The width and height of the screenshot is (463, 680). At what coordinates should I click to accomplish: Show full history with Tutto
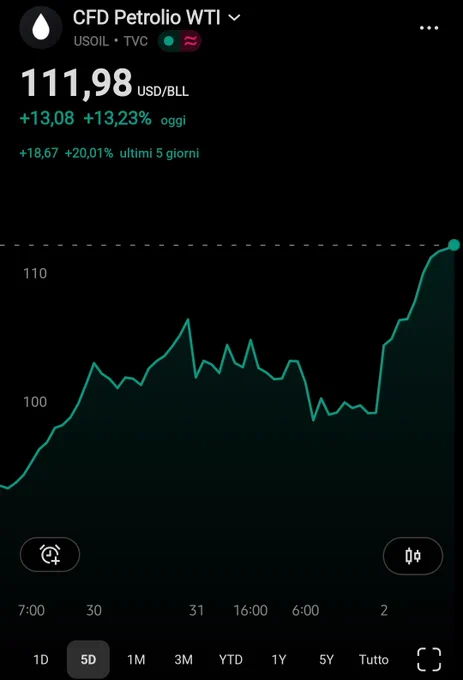tap(374, 660)
